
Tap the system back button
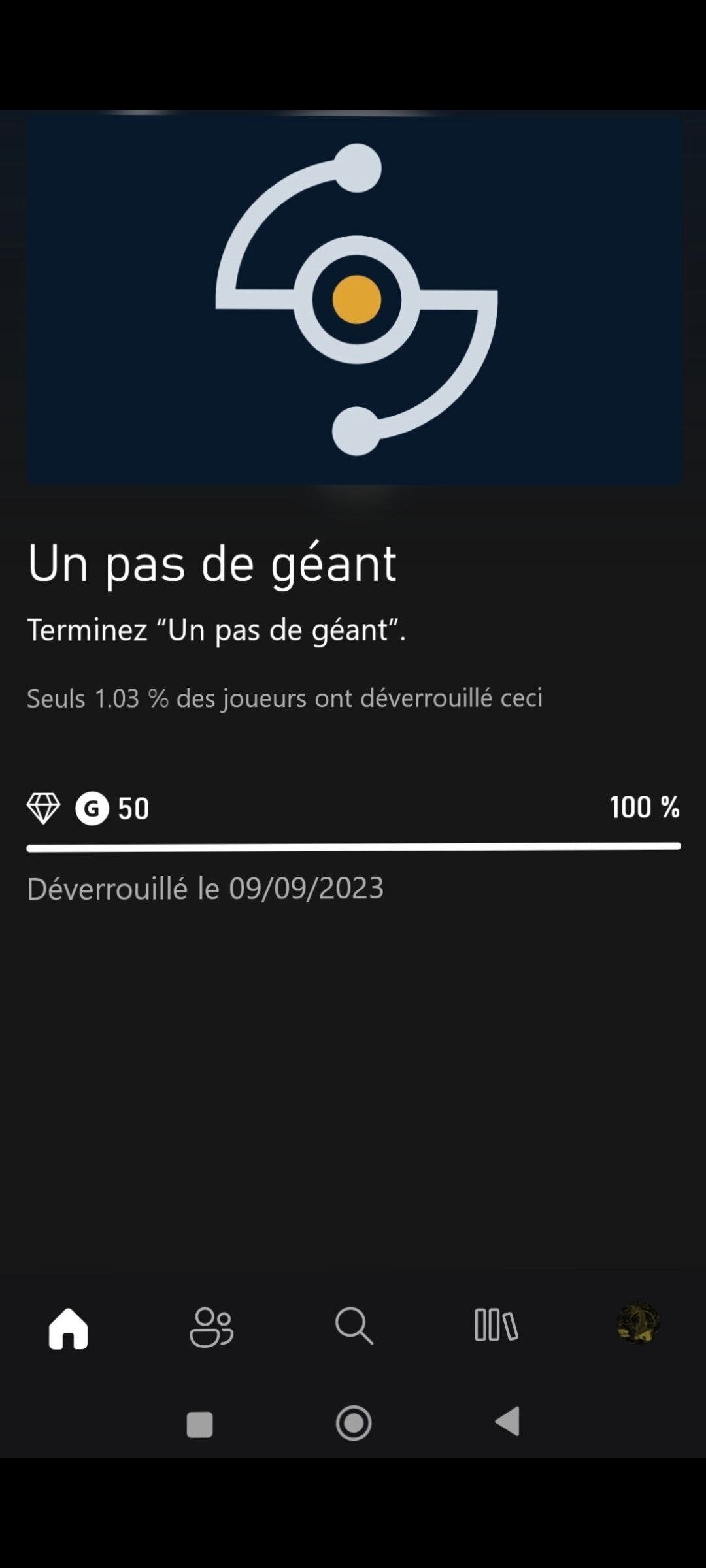click(508, 1421)
